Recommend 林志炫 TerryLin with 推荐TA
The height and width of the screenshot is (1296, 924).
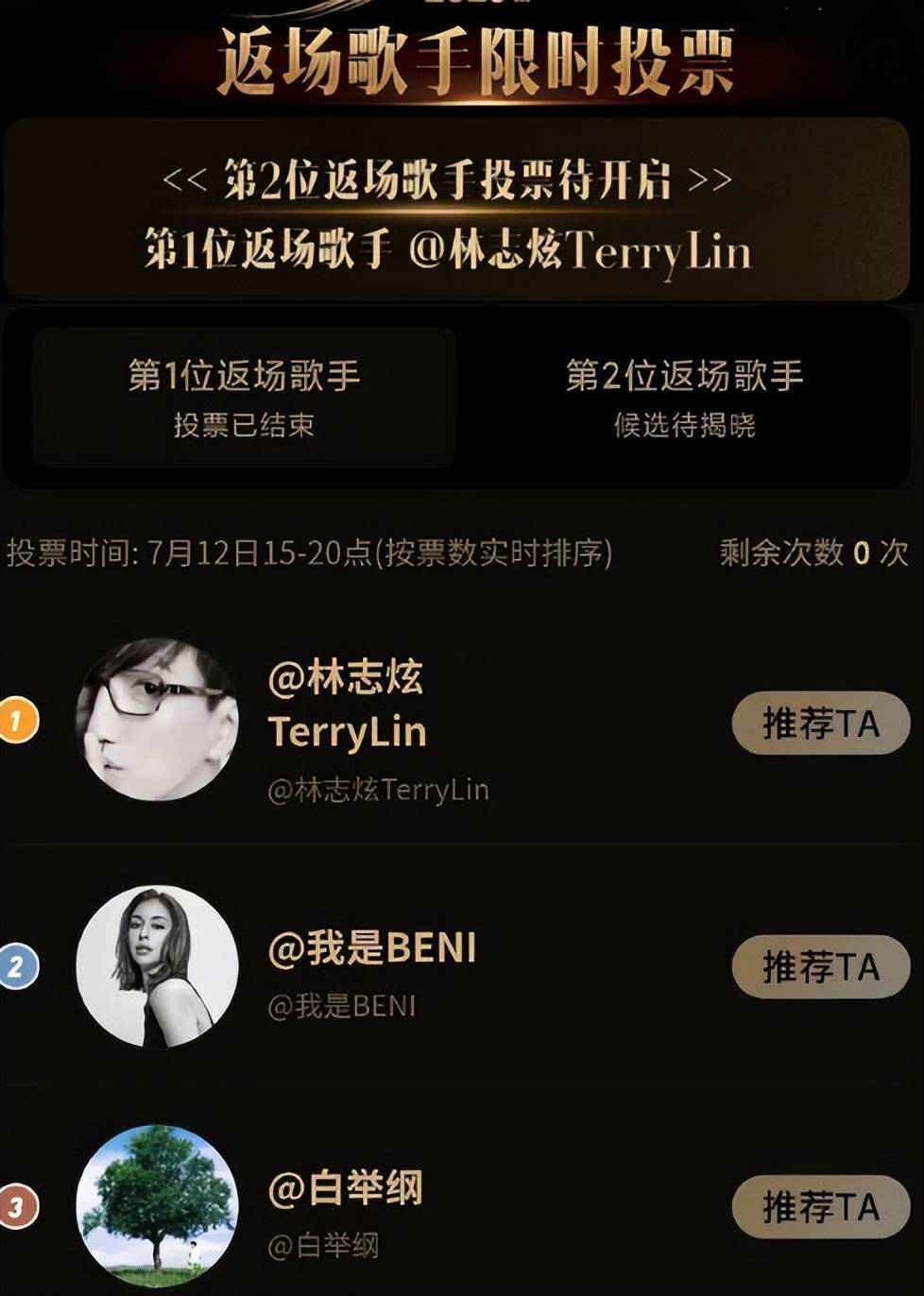click(820, 724)
